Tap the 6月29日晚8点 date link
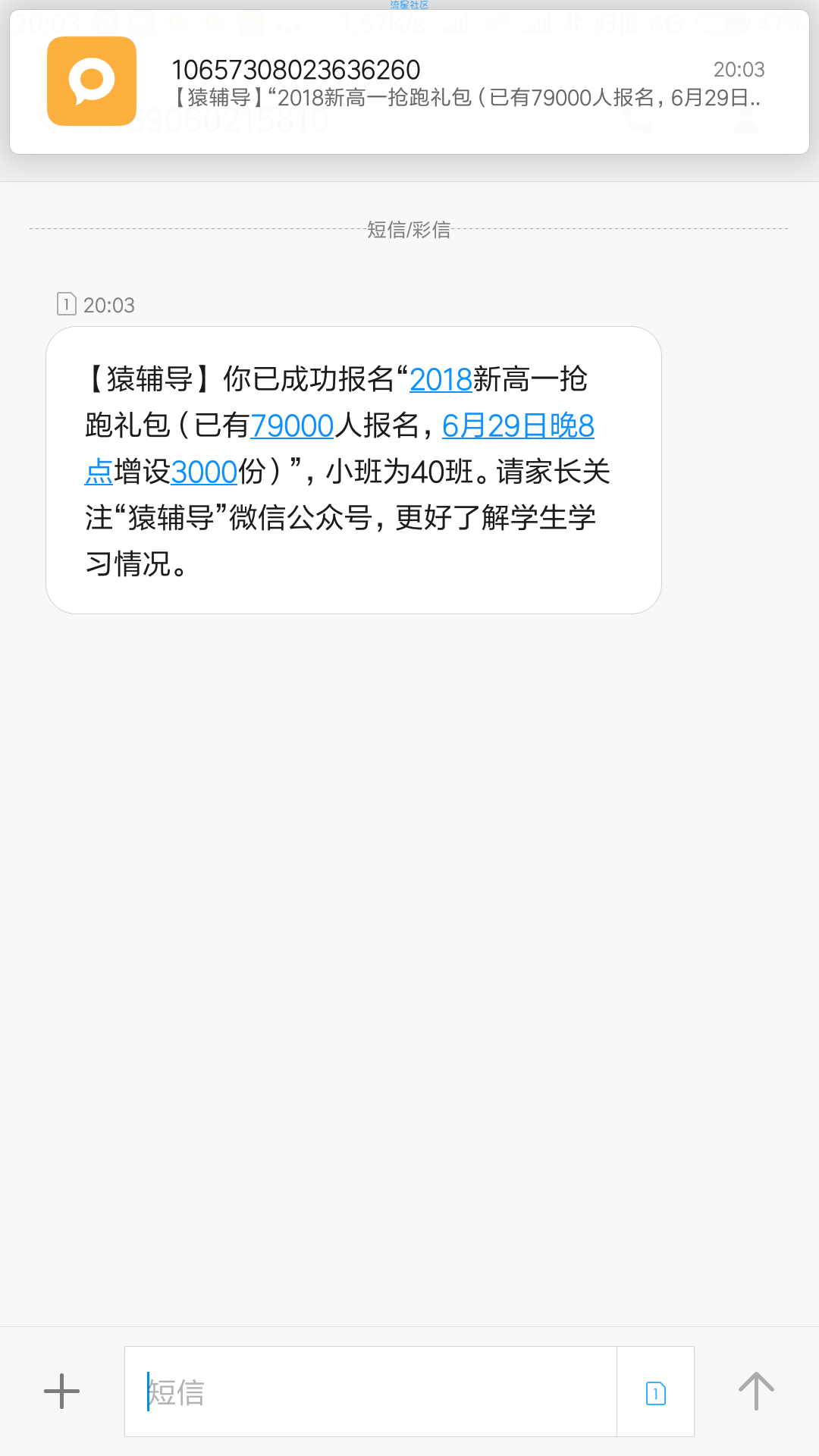The height and width of the screenshot is (1456, 819). tap(518, 425)
